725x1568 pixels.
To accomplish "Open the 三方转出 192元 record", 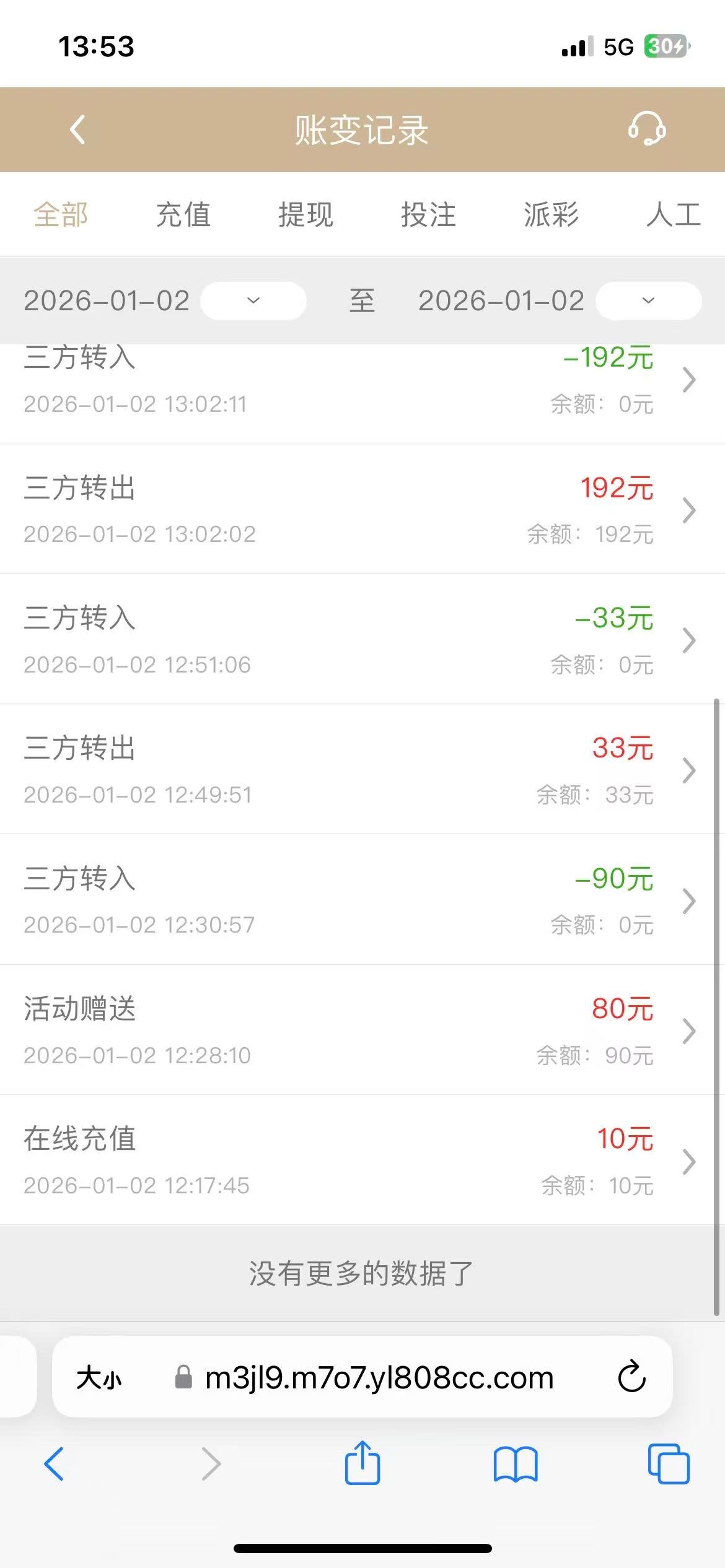I will click(x=362, y=510).
